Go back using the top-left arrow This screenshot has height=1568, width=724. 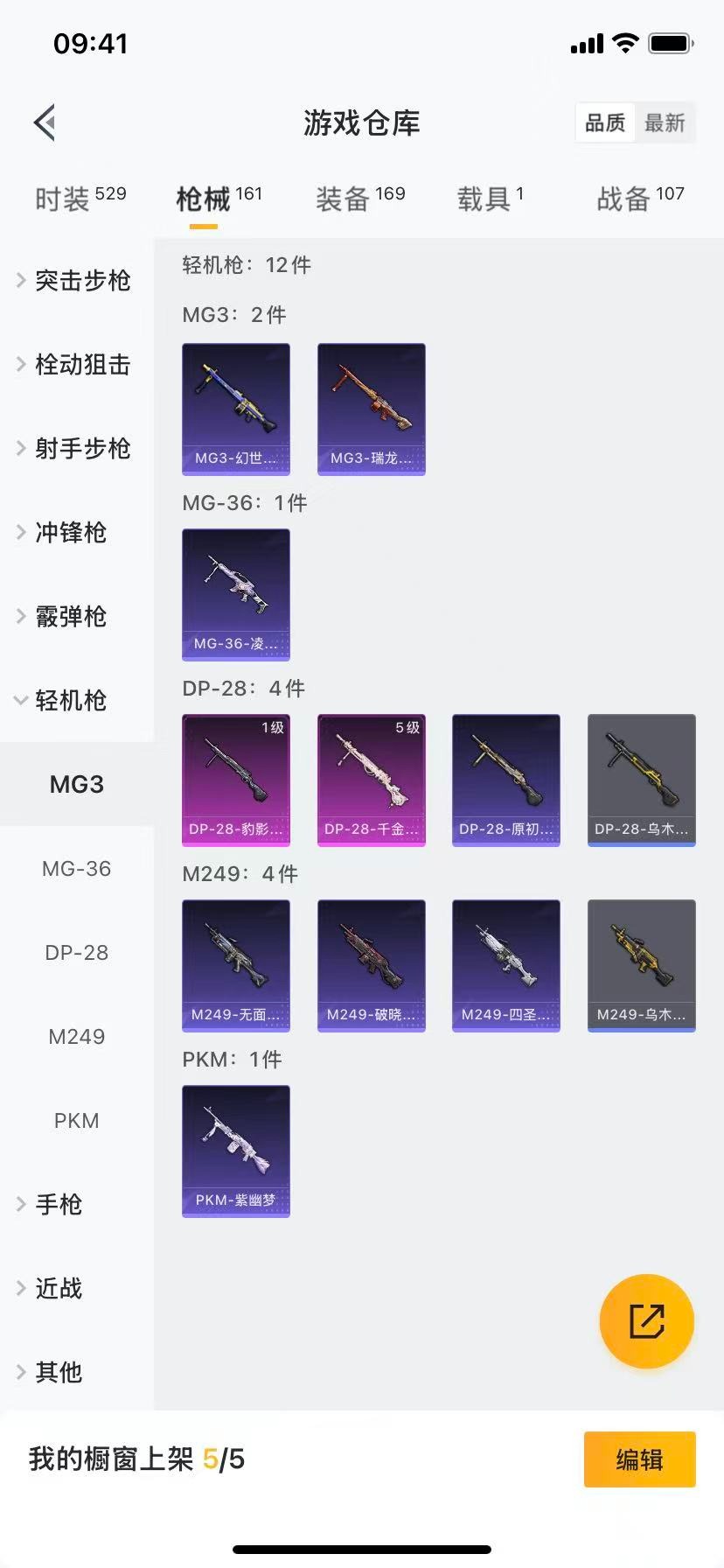tap(45, 122)
